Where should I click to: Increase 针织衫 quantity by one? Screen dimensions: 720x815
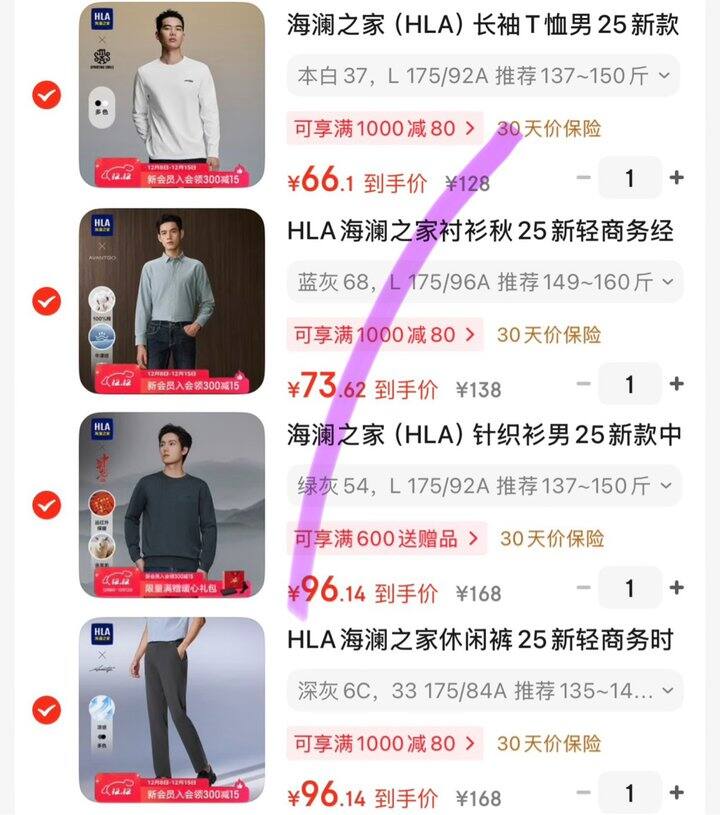(x=677, y=588)
